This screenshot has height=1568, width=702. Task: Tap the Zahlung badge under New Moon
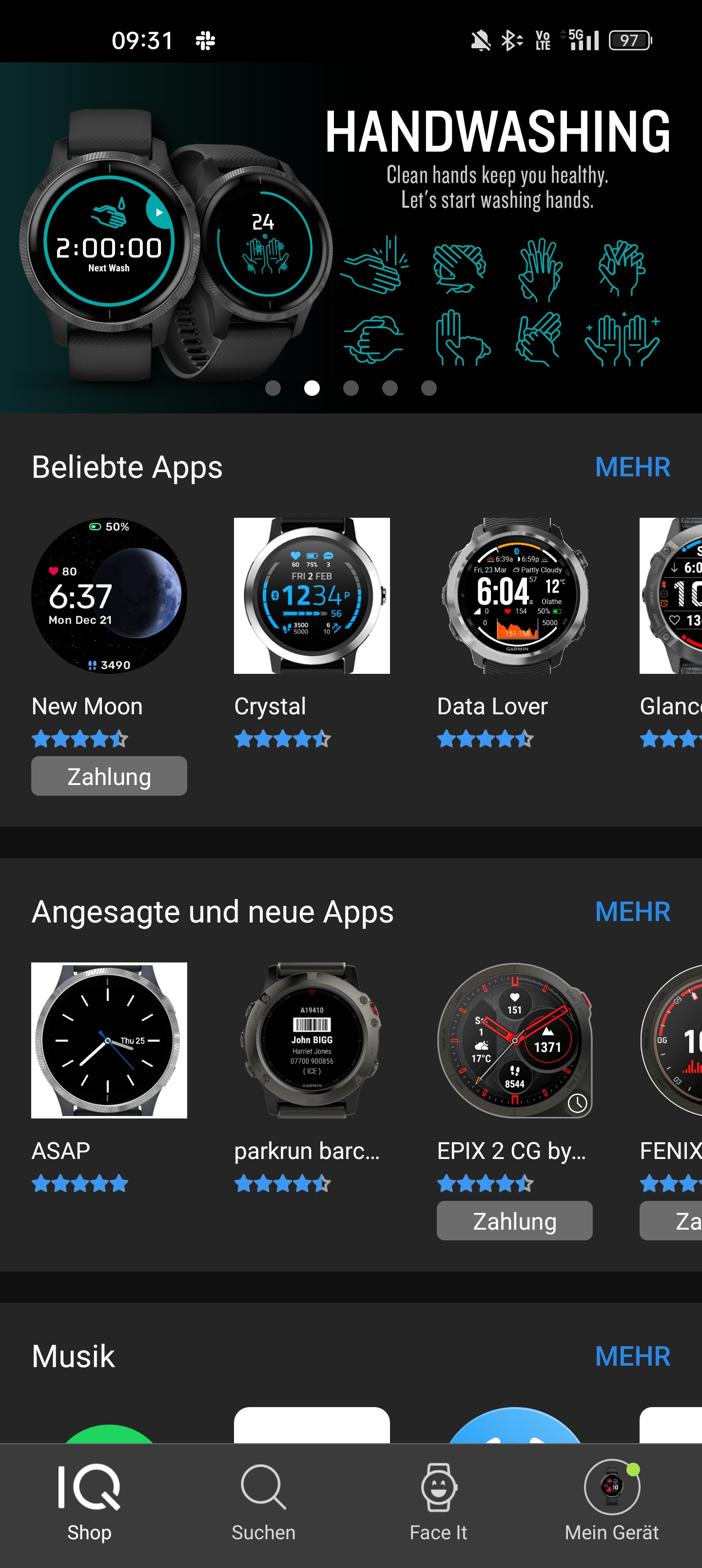108,776
